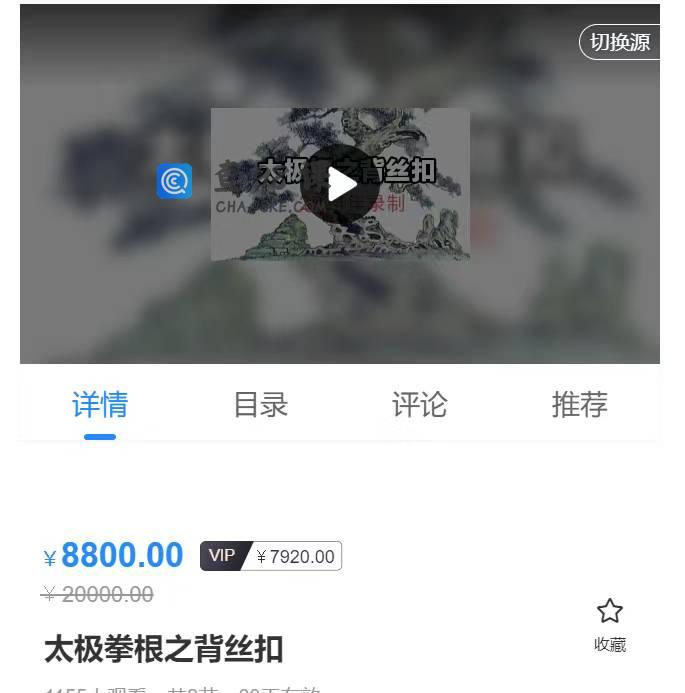The width and height of the screenshot is (685, 693).
Task: Switch to the 评论 tab
Action: click(419, 405)
